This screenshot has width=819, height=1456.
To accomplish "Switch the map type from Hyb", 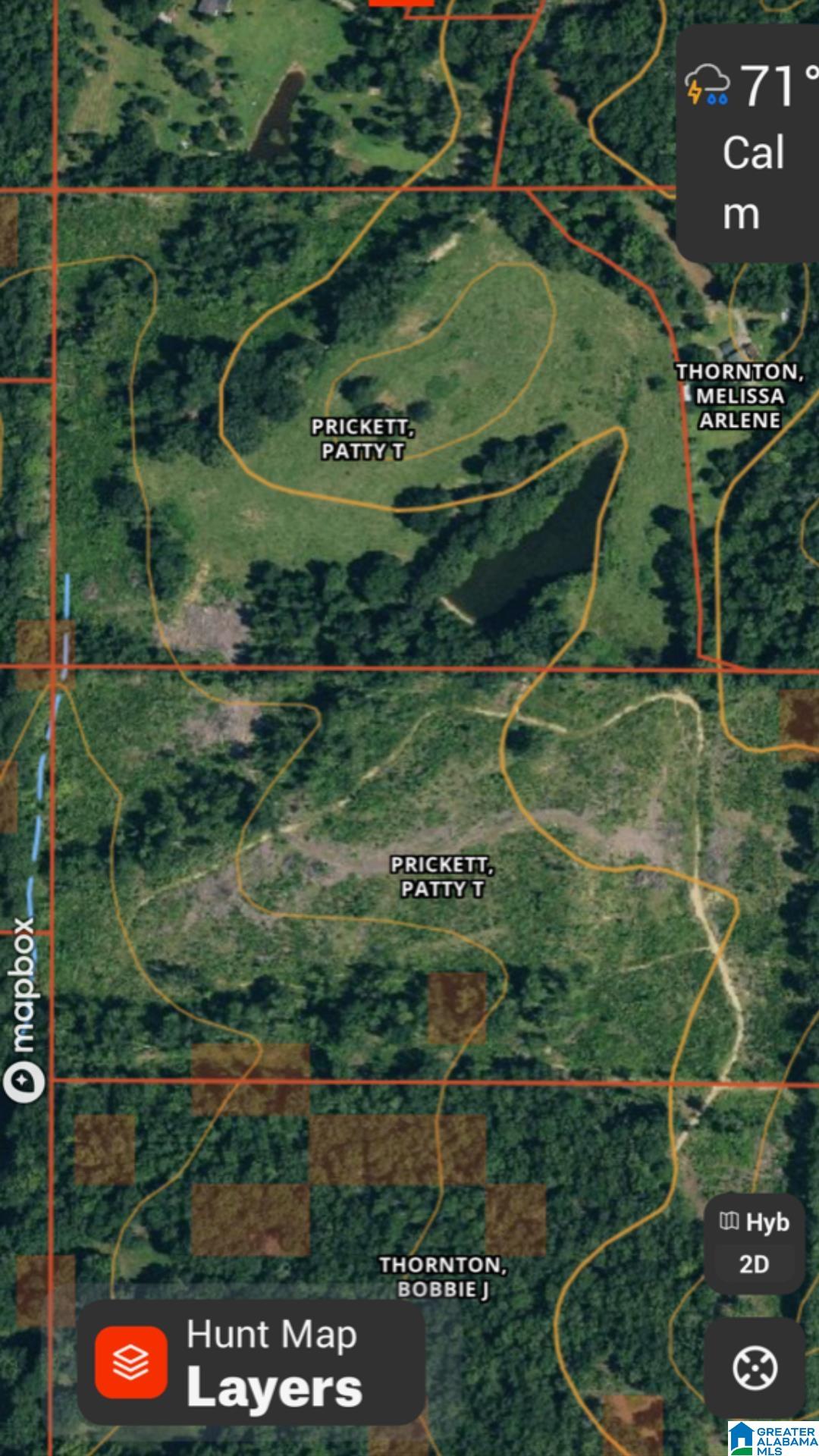I will [x=754, y=1222].
